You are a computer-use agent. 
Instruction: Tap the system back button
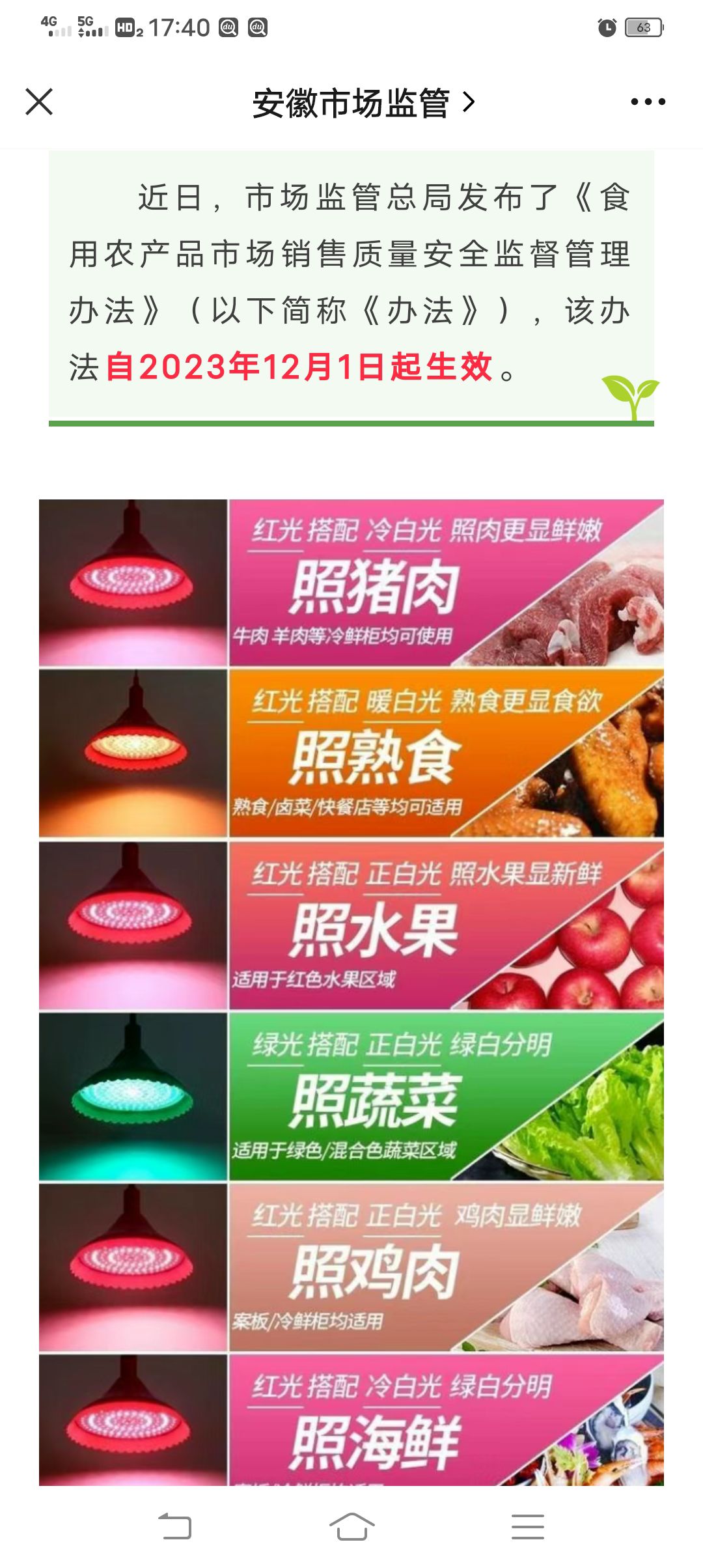click(x=175, y=1526)
